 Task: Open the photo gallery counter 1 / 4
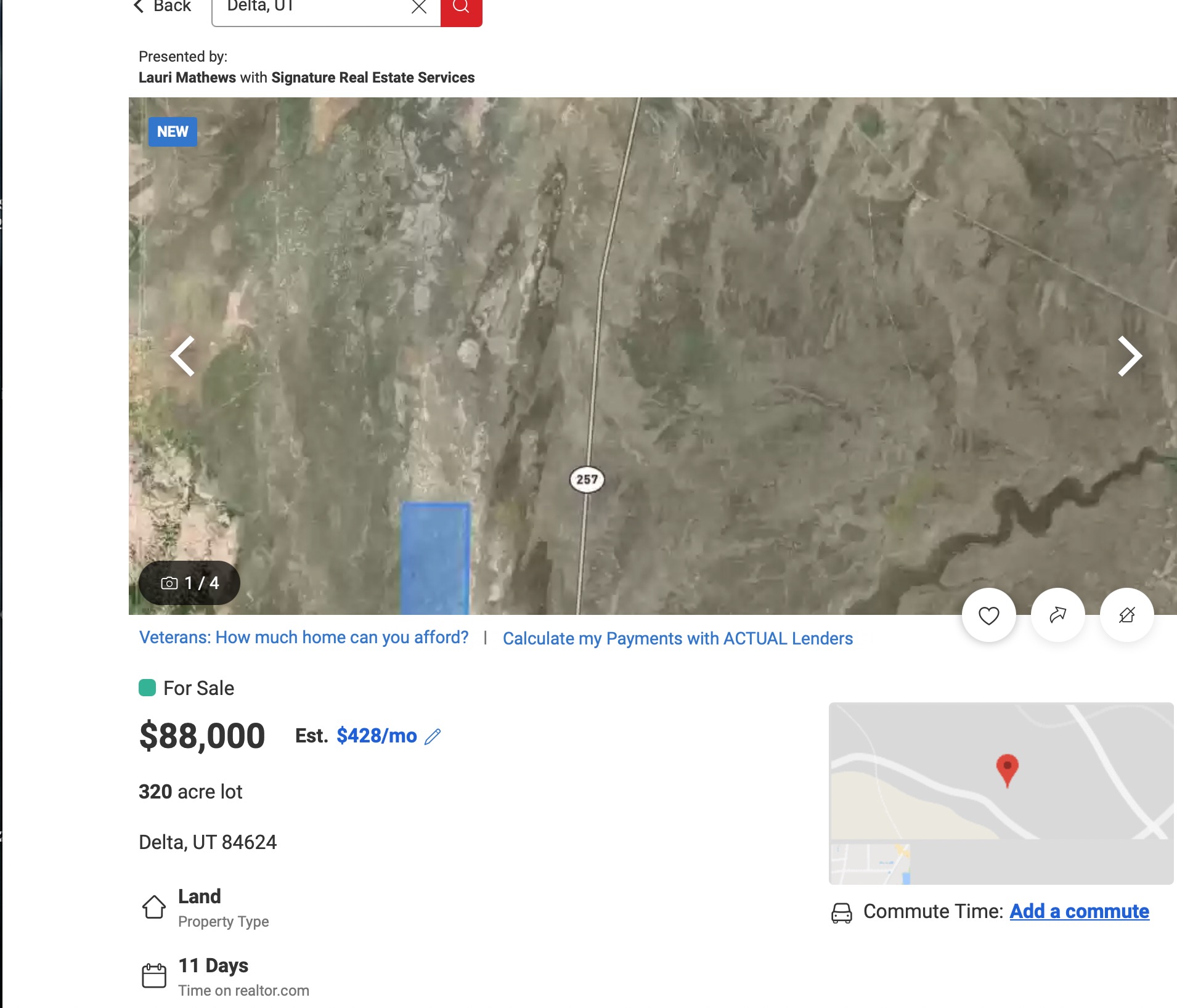(x=189, y=583)
